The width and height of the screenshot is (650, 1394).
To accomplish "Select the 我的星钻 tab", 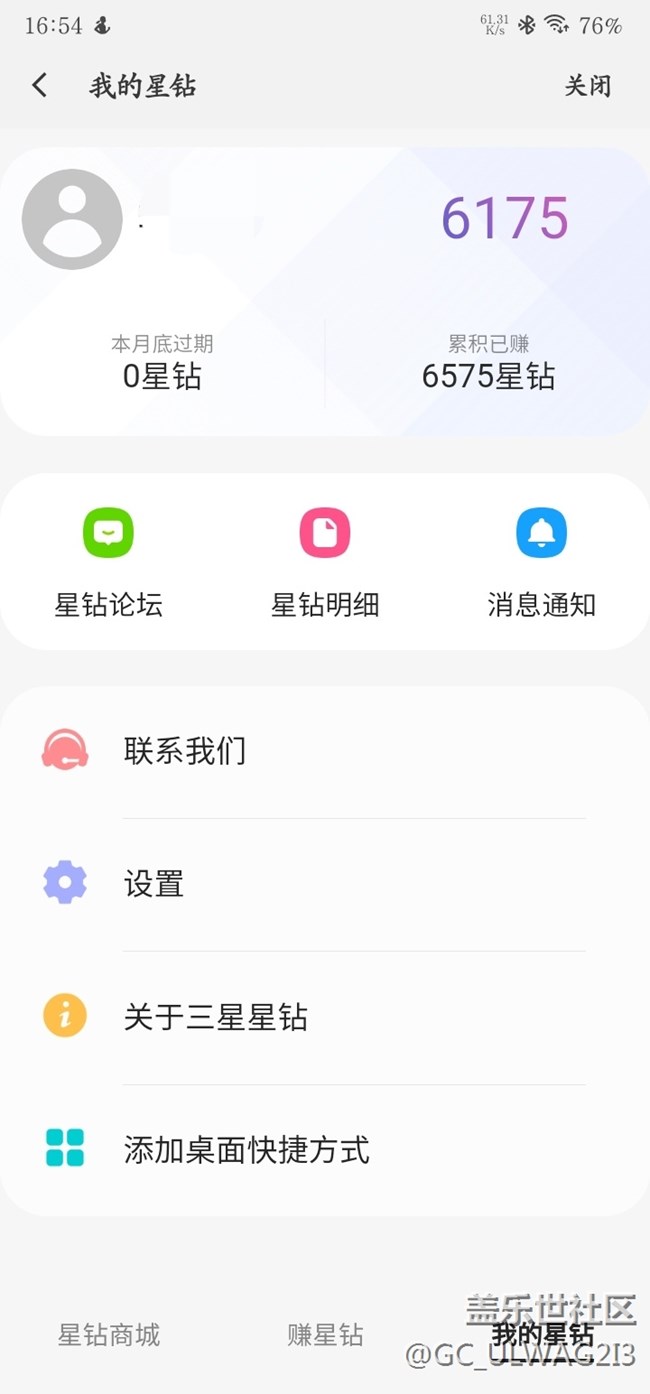I will tap(542, 1335).
